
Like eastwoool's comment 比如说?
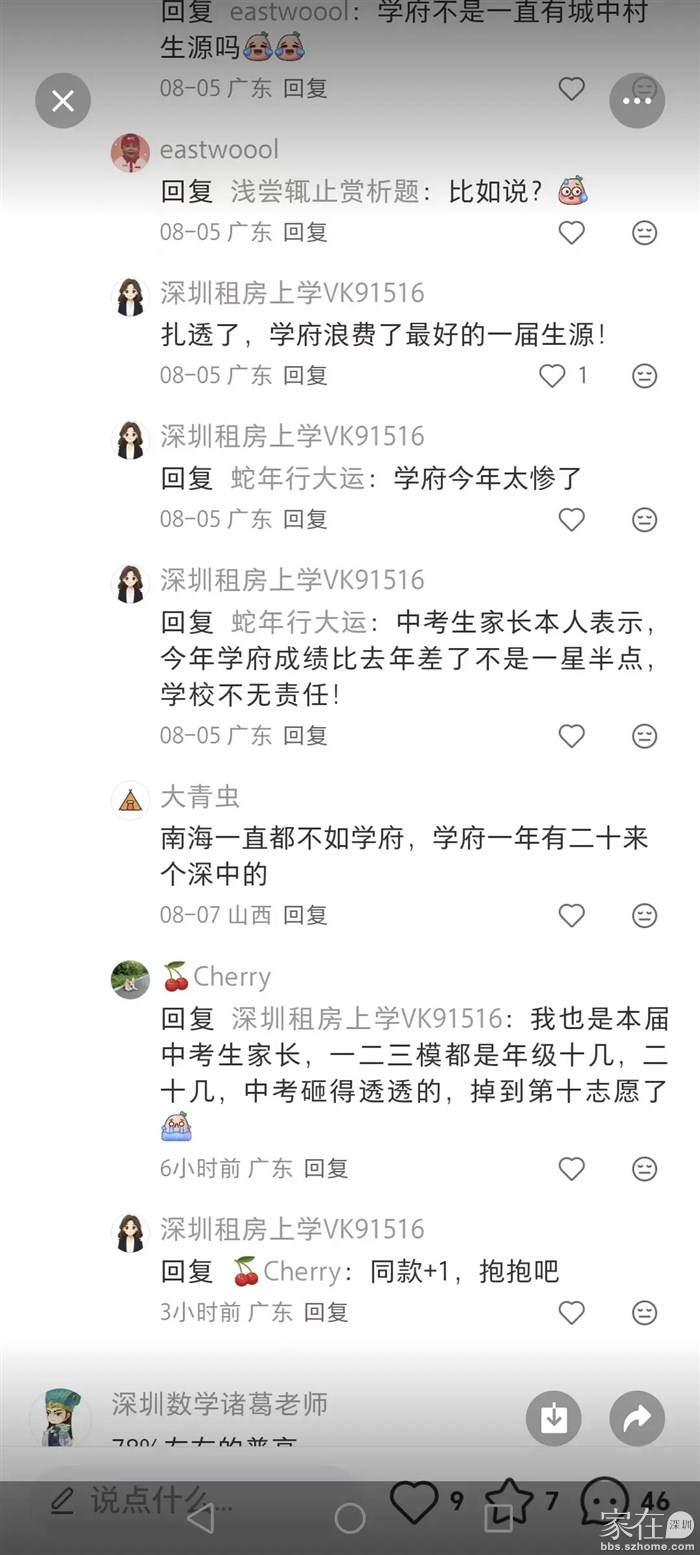(x=571, y=233)
